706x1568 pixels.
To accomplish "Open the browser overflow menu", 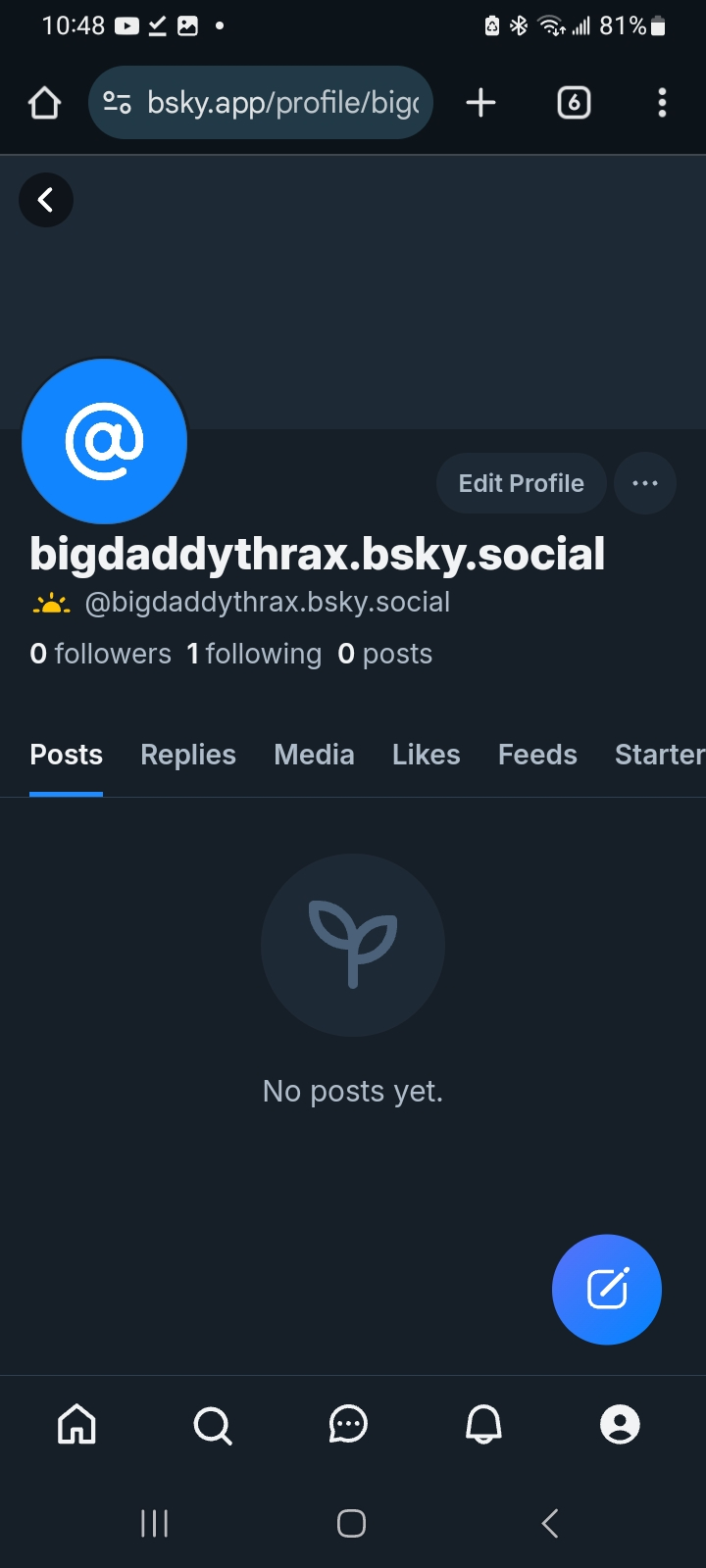I will [x=663, y=103].
